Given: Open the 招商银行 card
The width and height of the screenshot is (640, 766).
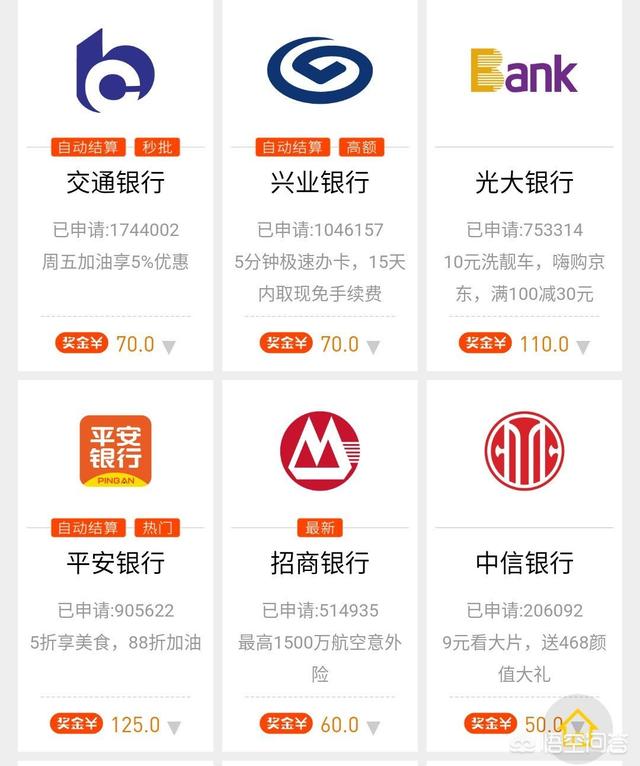Looking at the screenshot, I should pyautogui.click(x=319, y=563).
